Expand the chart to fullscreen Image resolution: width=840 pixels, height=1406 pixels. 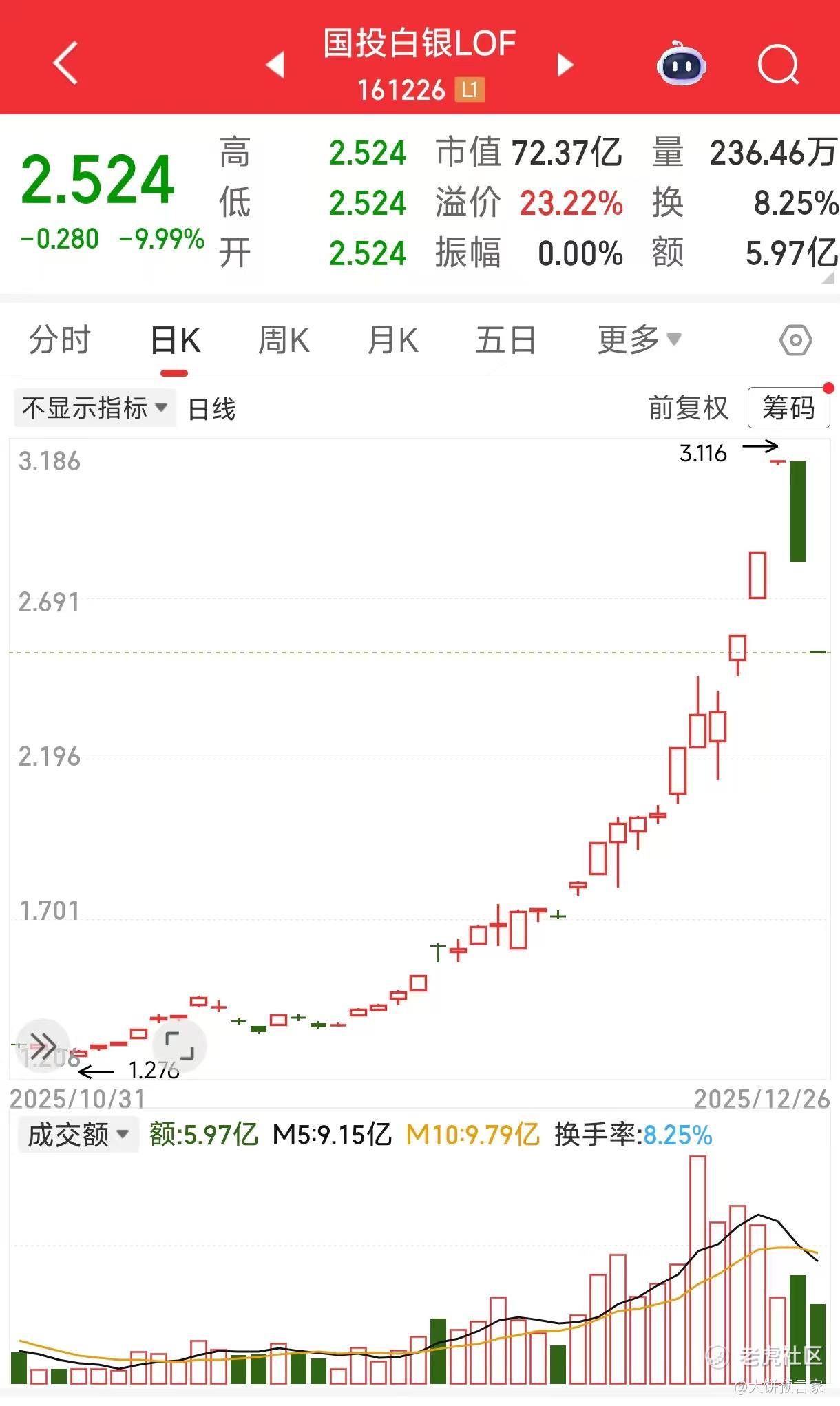click(180, 1046)
